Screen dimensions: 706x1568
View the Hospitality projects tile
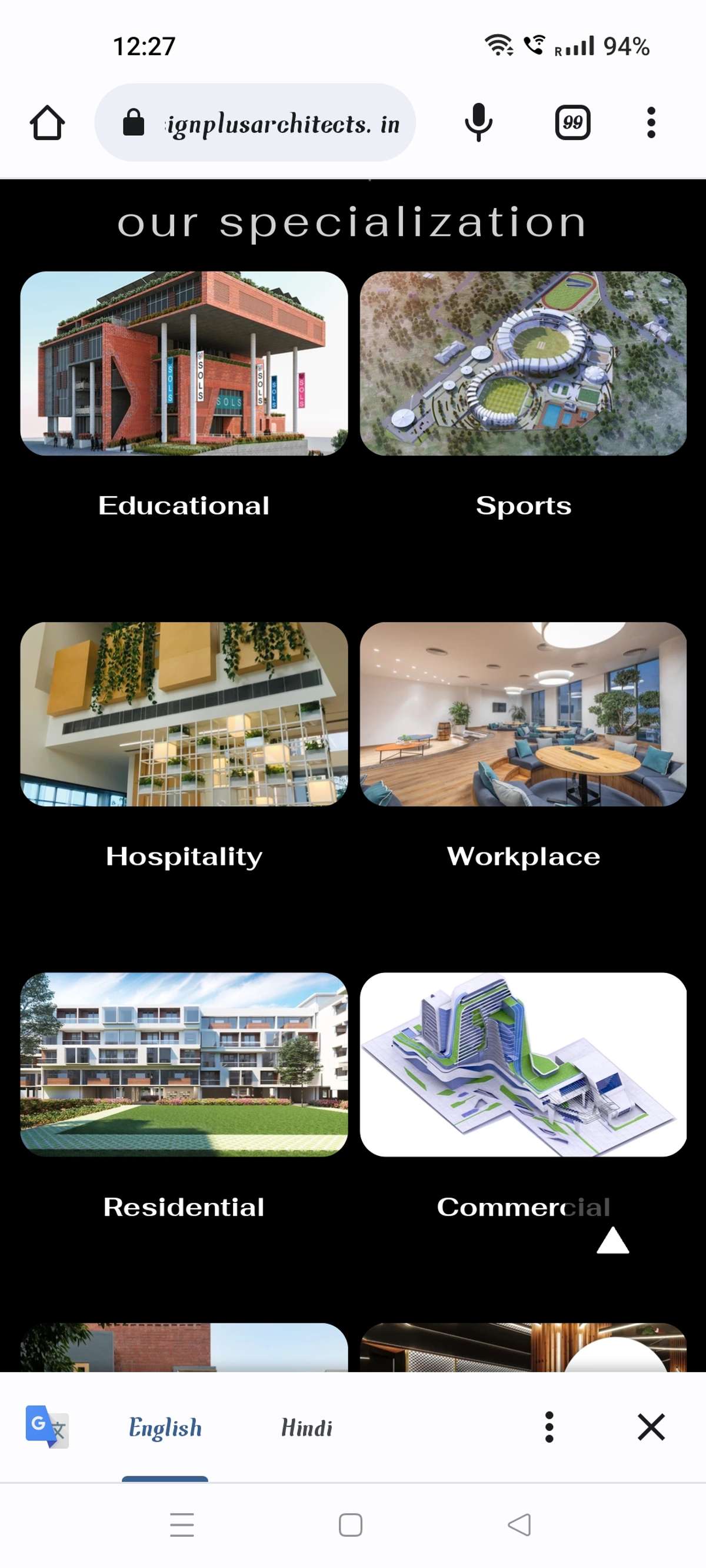pyautogui.click(x=184, y=714)
